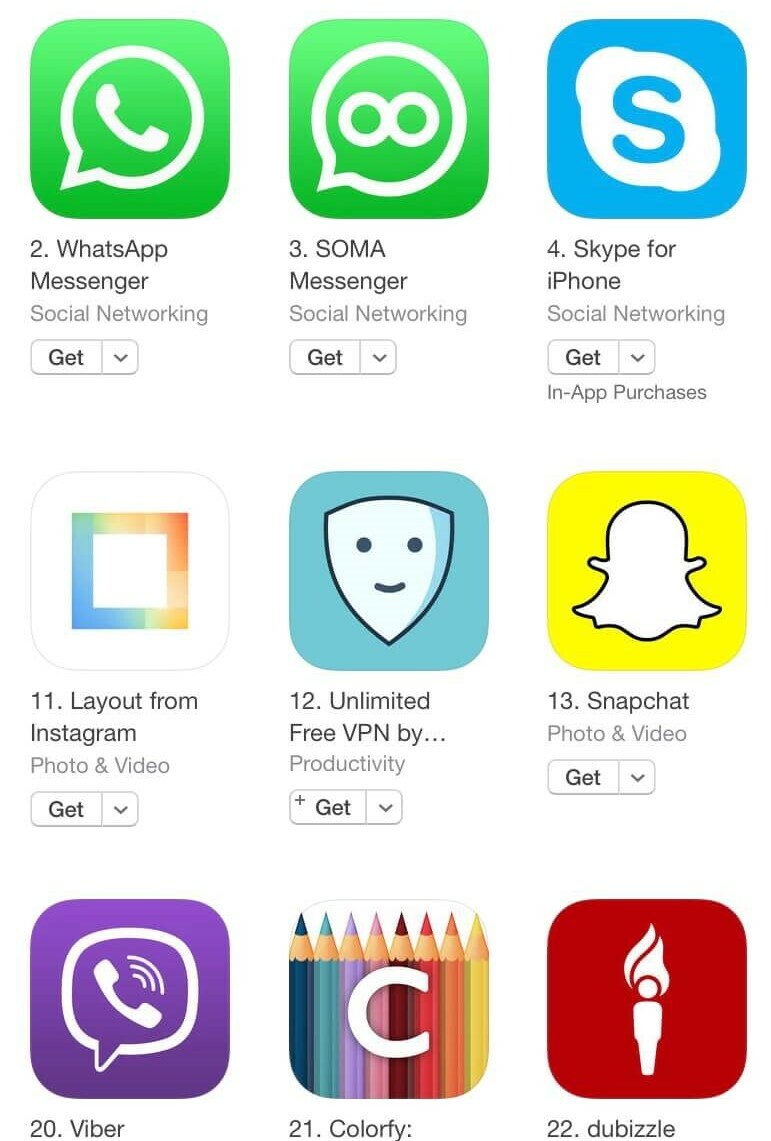Expand the dropdown arrow beside Skype's Get
Viewport: 771px width, 1141px height.
(x=637, y=357)
